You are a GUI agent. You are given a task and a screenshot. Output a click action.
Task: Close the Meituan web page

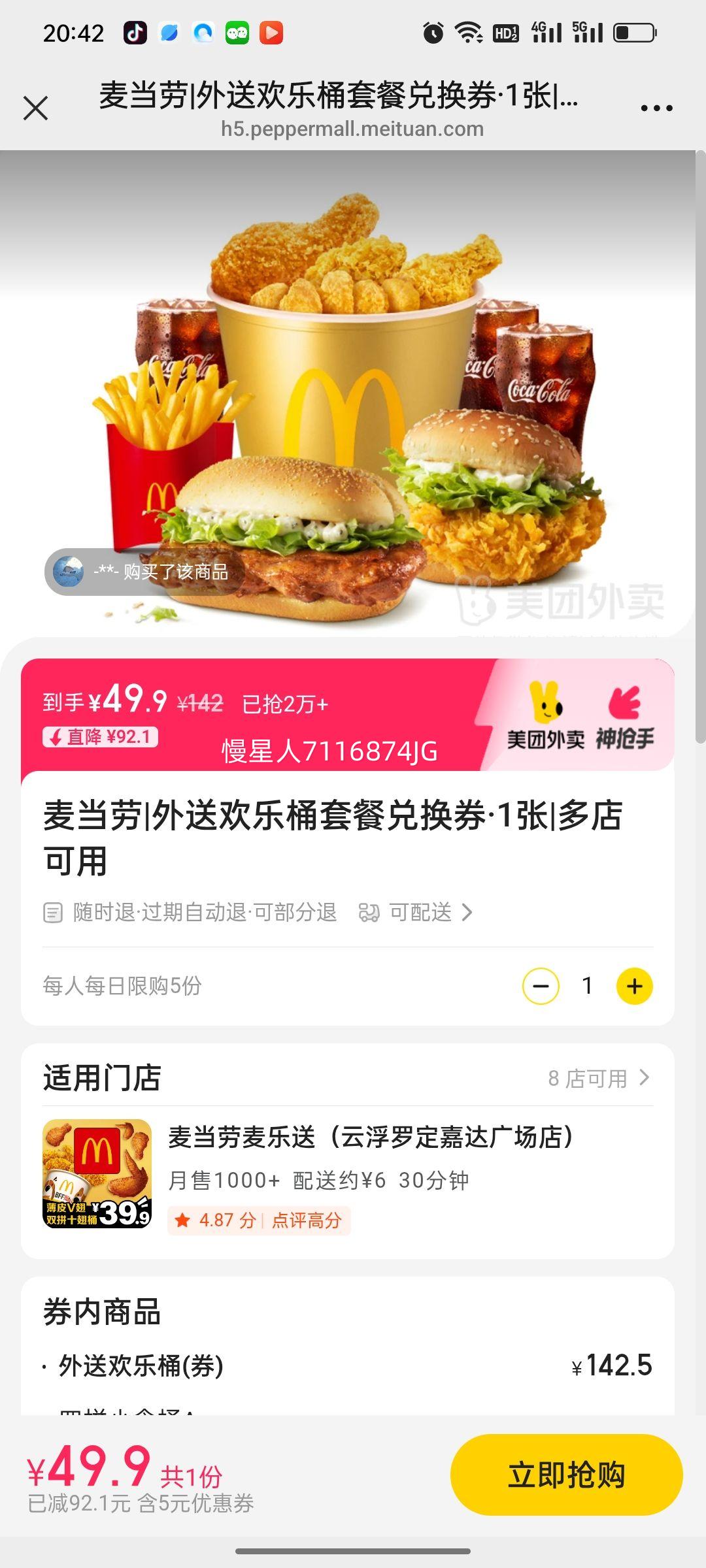point(36,108)
